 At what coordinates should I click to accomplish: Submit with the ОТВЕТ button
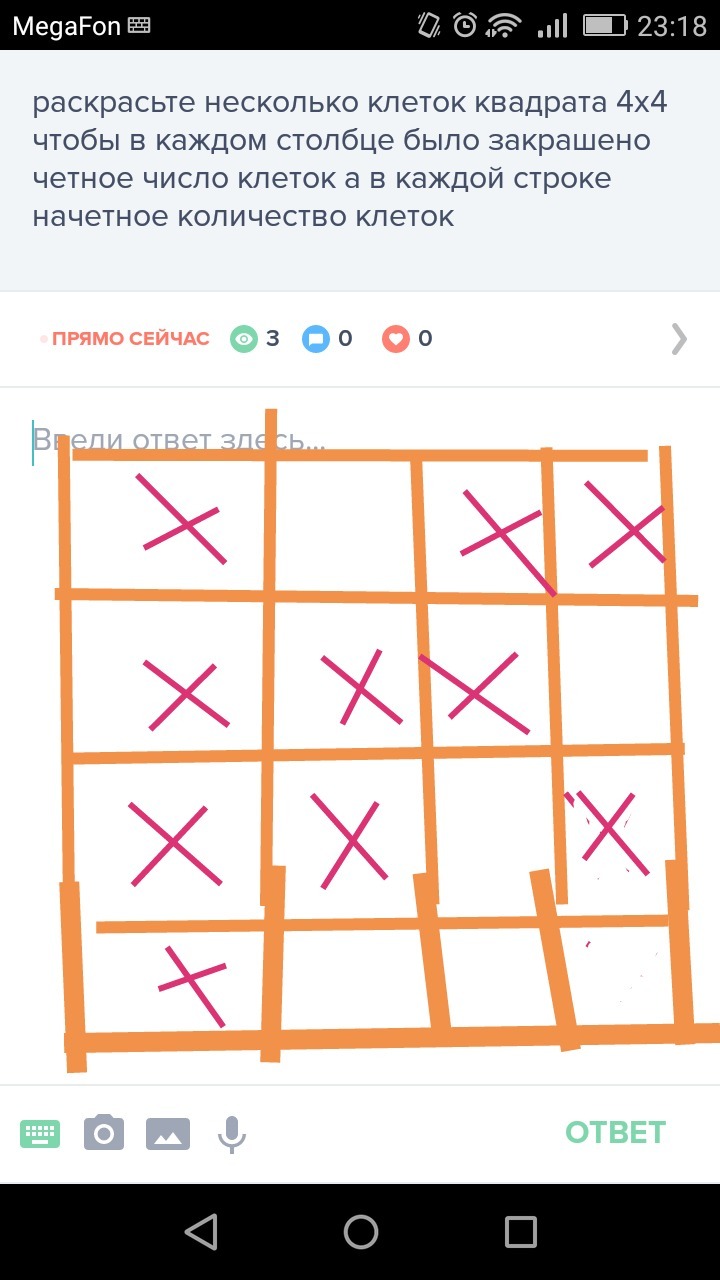pyautogui.click(x=615, y=1132)
